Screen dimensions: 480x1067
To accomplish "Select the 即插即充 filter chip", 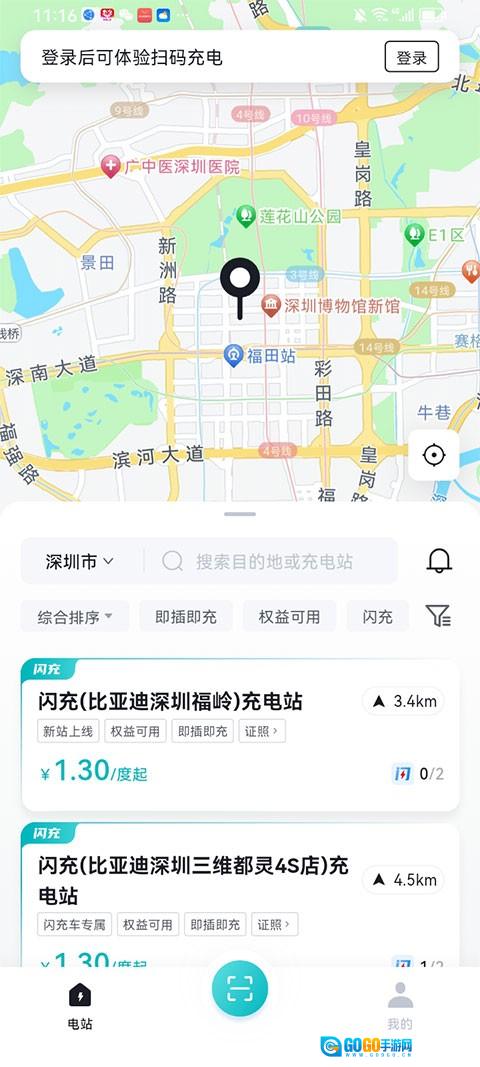I will (186, 617).
